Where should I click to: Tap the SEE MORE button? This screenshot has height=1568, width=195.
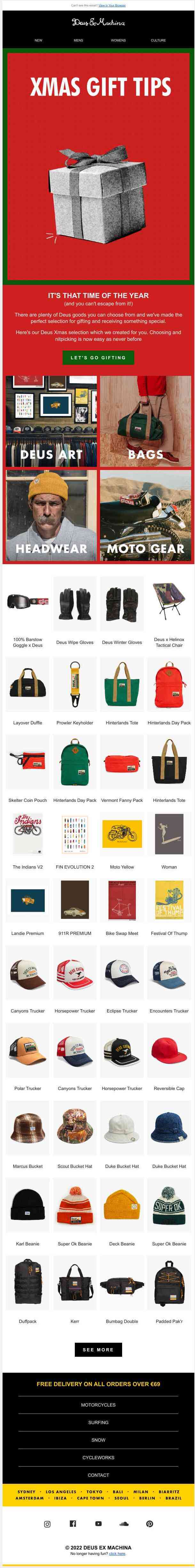[98, 1349]
